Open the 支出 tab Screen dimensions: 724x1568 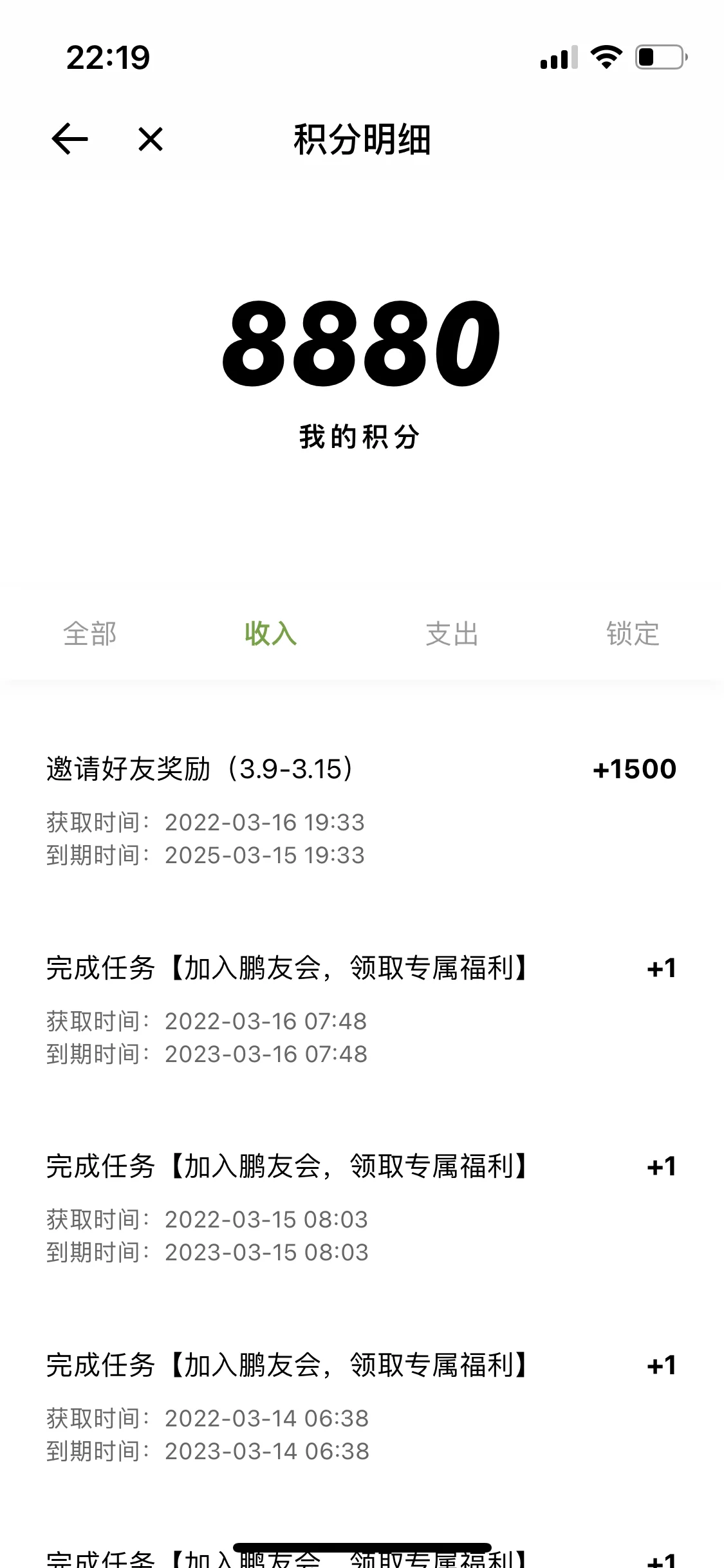click(452, 633)
